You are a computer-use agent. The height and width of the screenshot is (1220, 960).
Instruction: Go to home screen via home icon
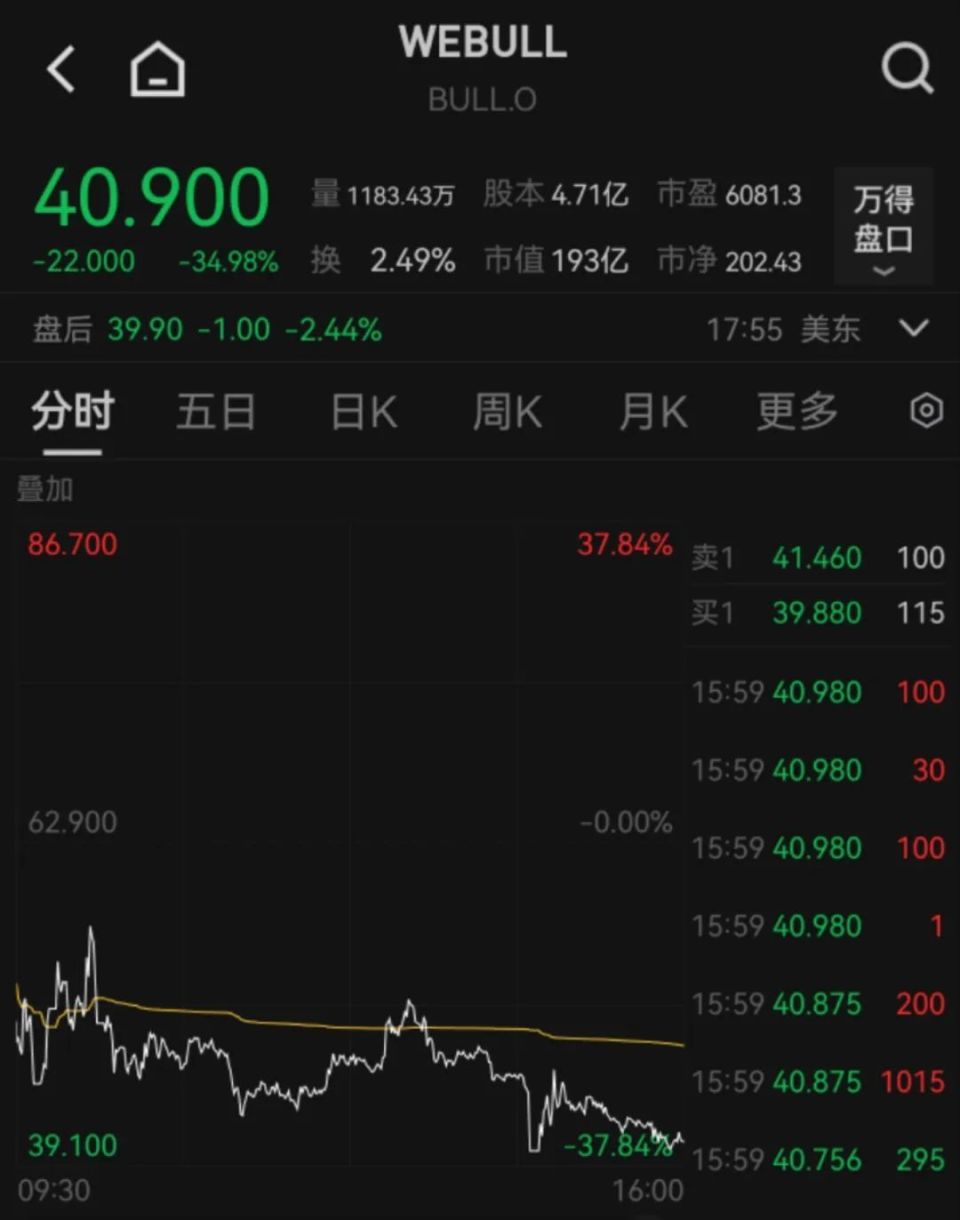point(155,68)
